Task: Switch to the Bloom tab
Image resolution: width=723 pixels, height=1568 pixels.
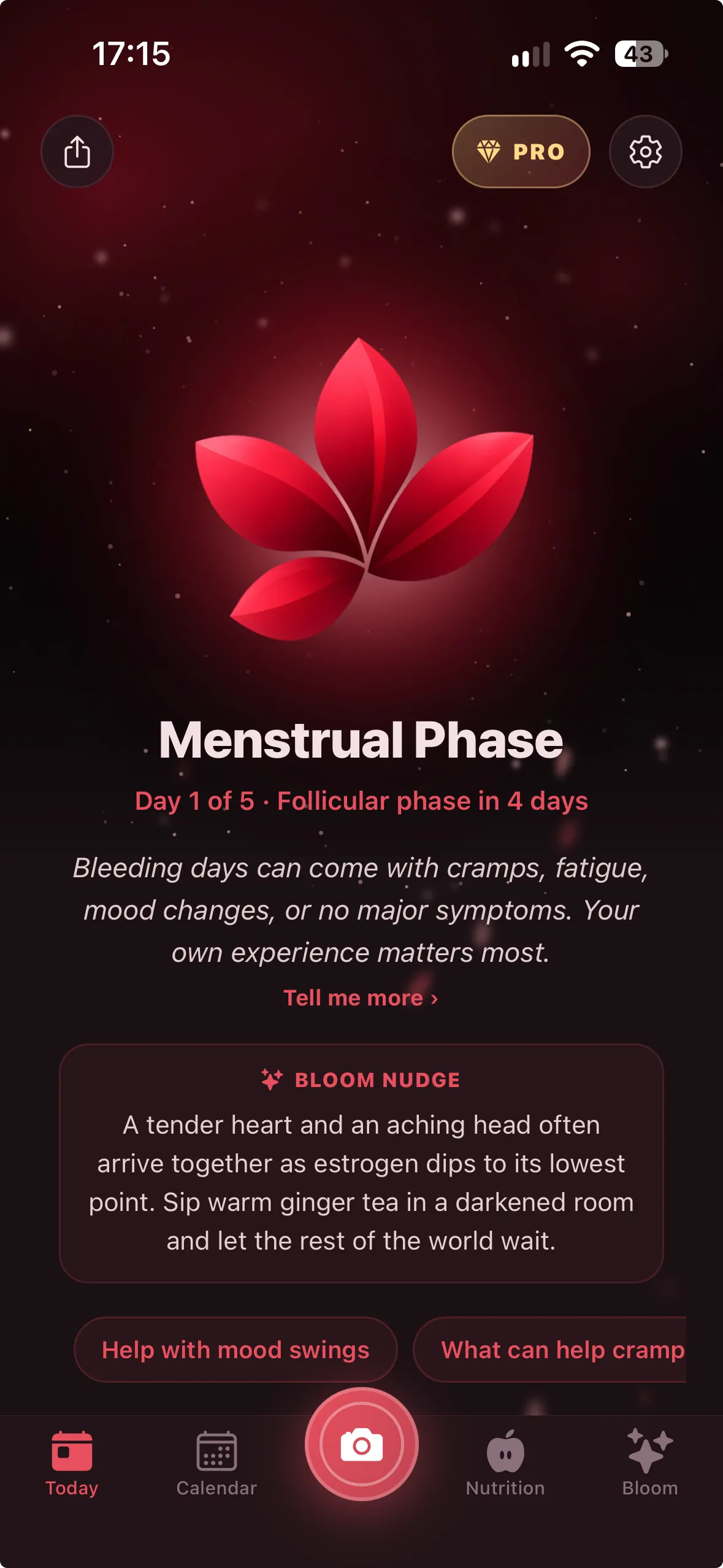Action: (650, 1463)
